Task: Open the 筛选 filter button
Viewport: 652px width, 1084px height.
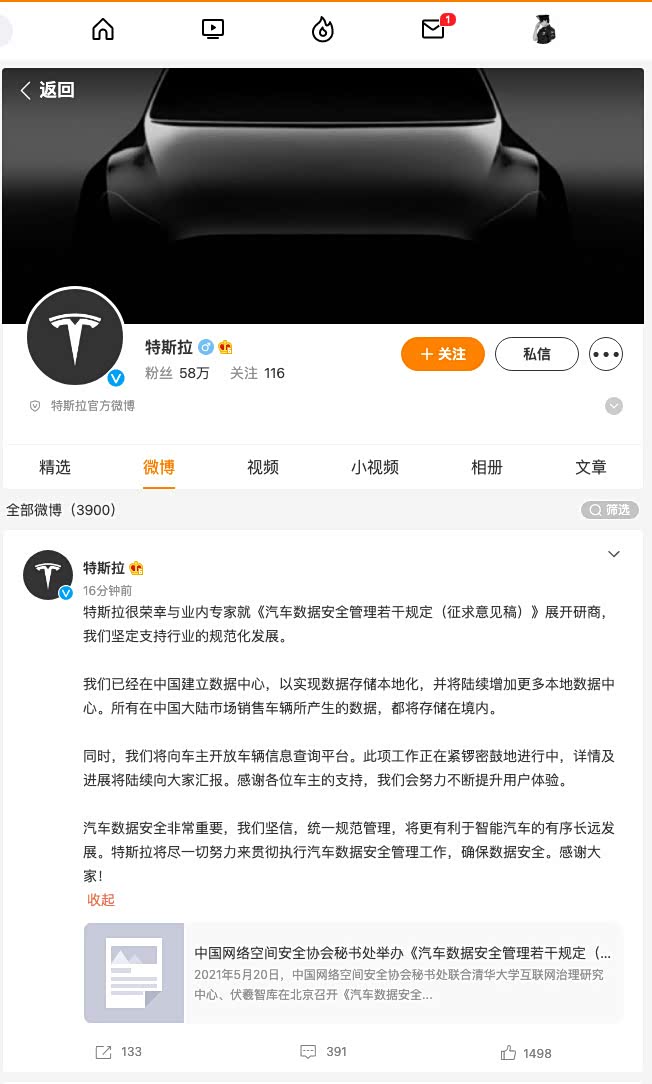Action: 610,510
